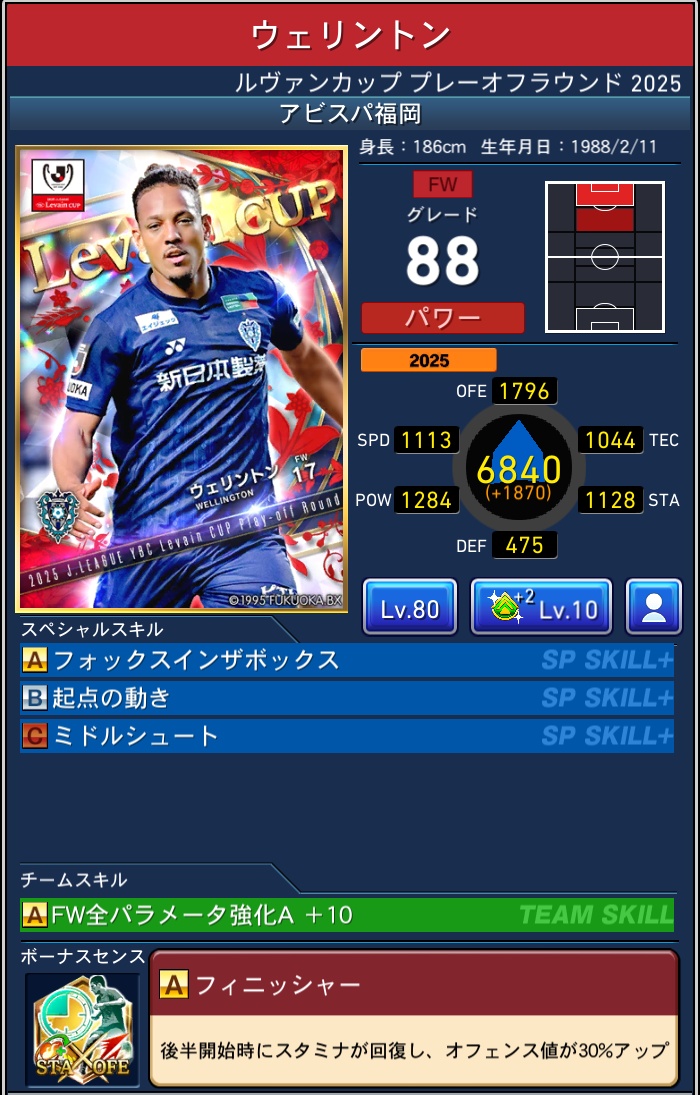
Task: Open the FW全パラメータ強化A team skill
Action: coord(347,914)
